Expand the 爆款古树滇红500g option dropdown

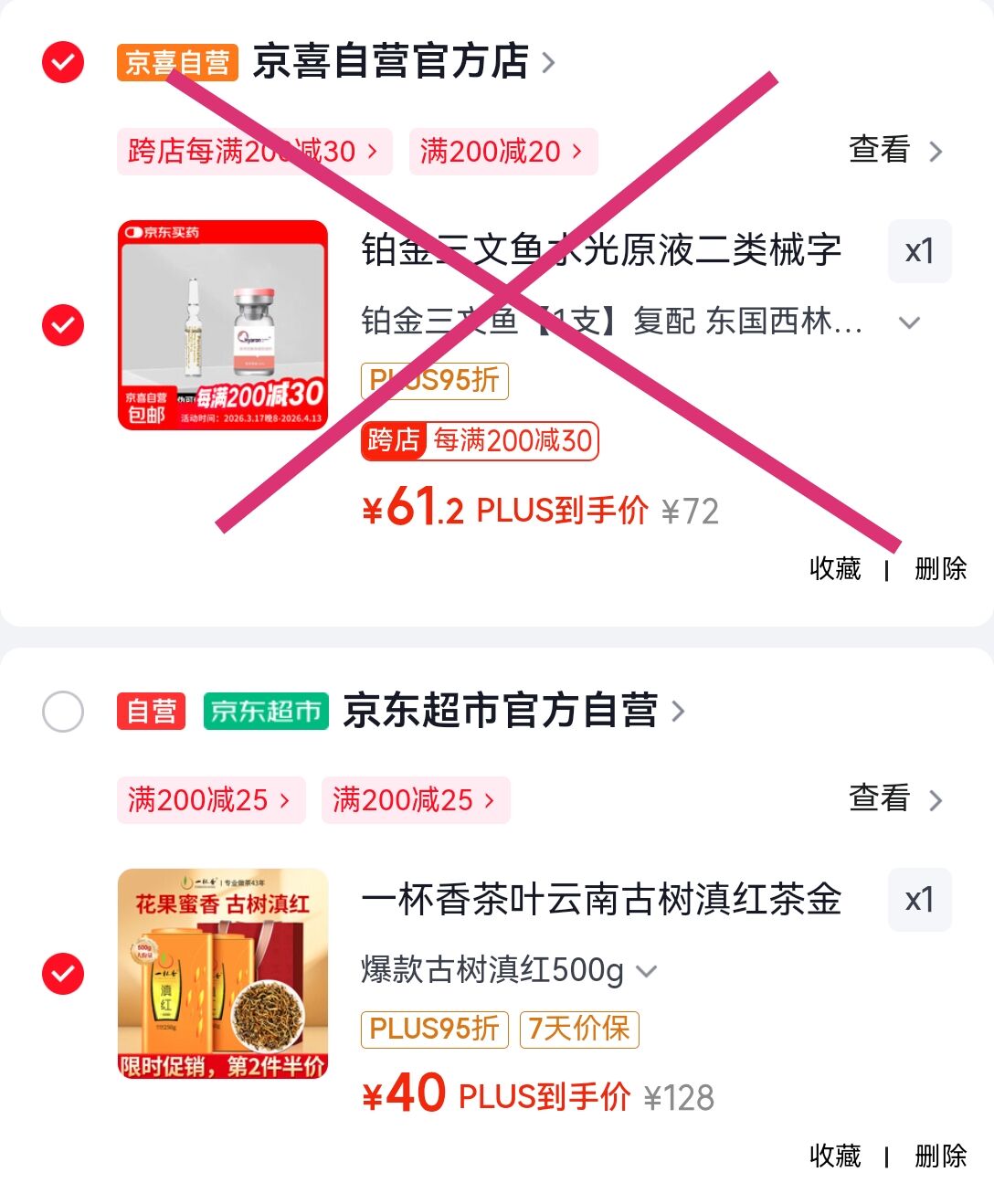pos(647,971)
